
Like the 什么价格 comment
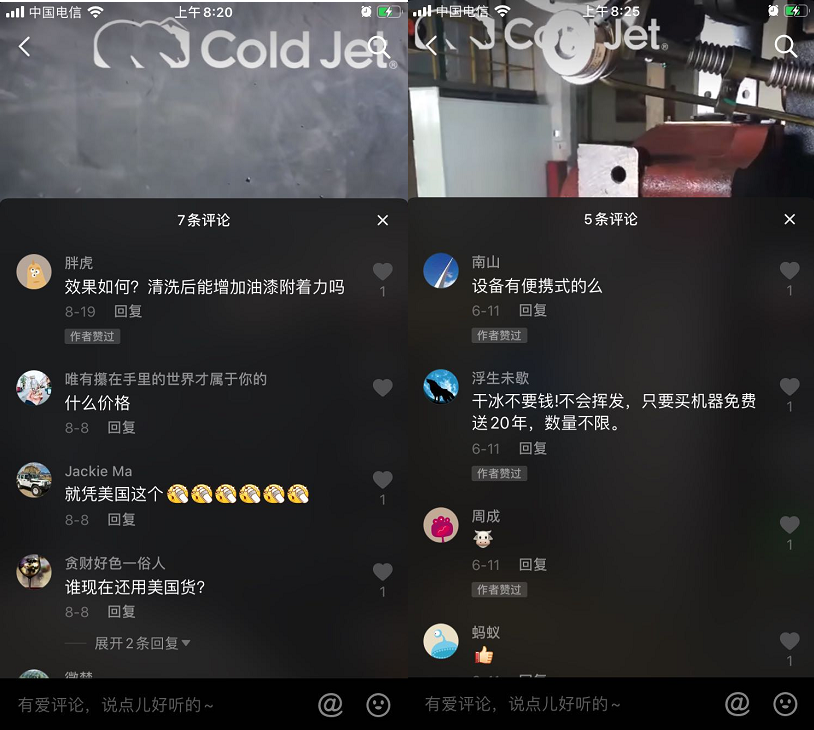pos(382,388)
